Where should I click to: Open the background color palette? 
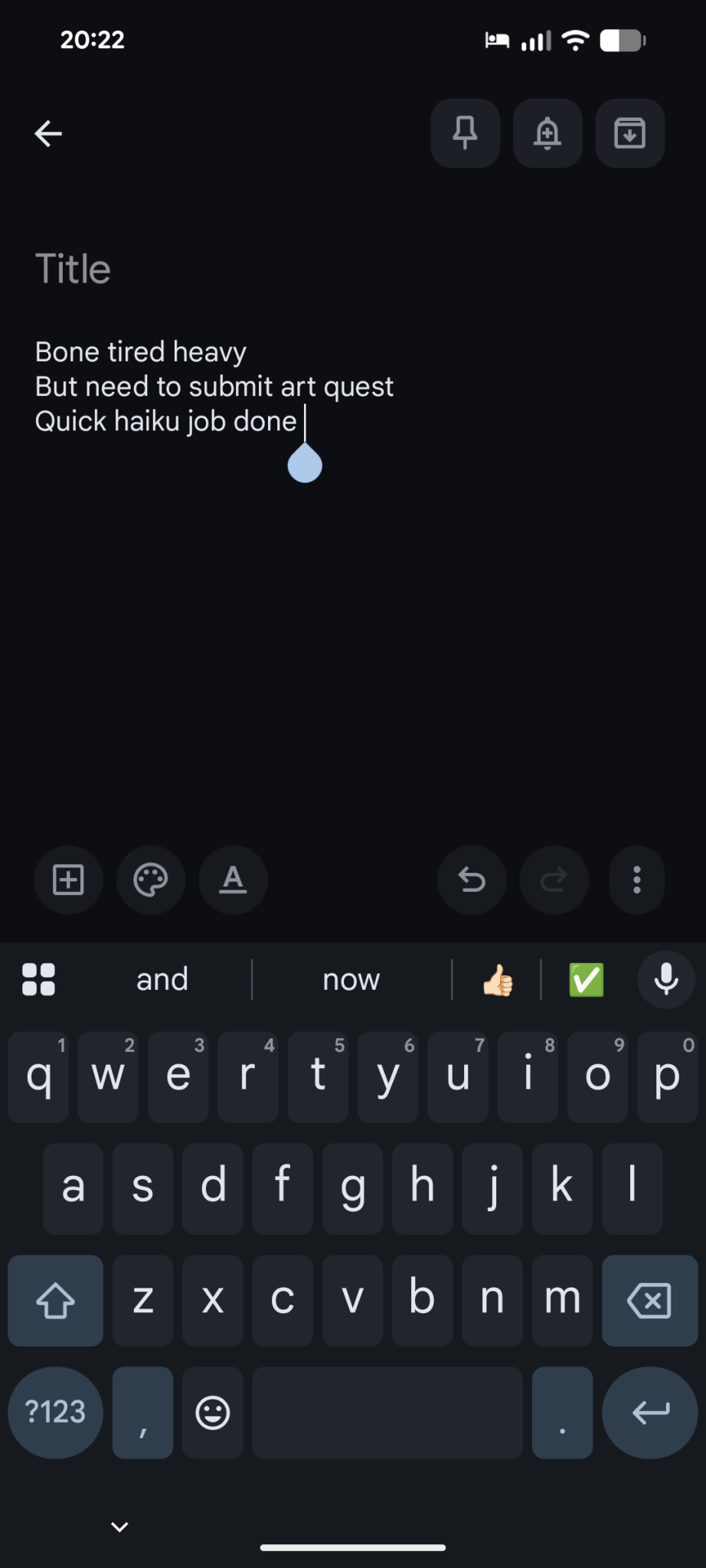click(x=151, y=880)
